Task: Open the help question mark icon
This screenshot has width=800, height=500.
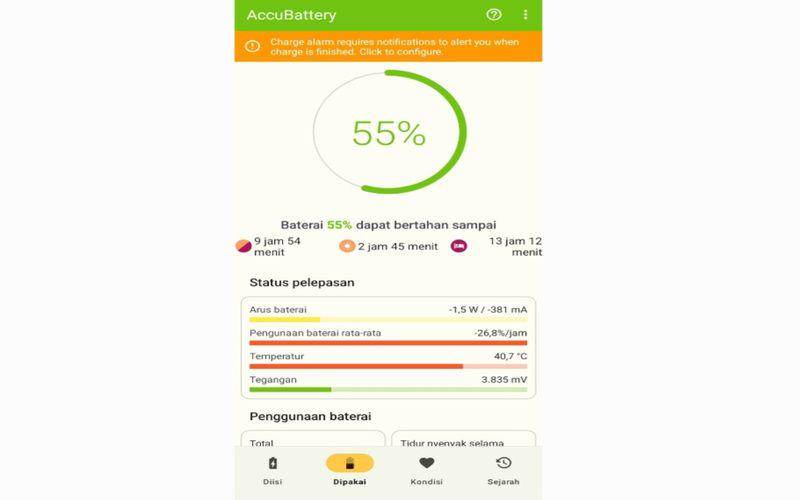Action: pos(493,15)
